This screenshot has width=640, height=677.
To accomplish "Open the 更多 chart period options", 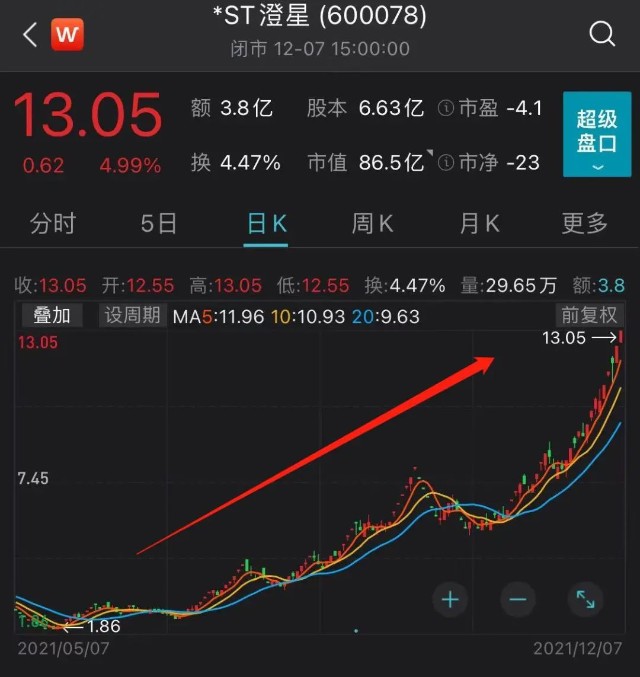I will click(x=585, y=223).
